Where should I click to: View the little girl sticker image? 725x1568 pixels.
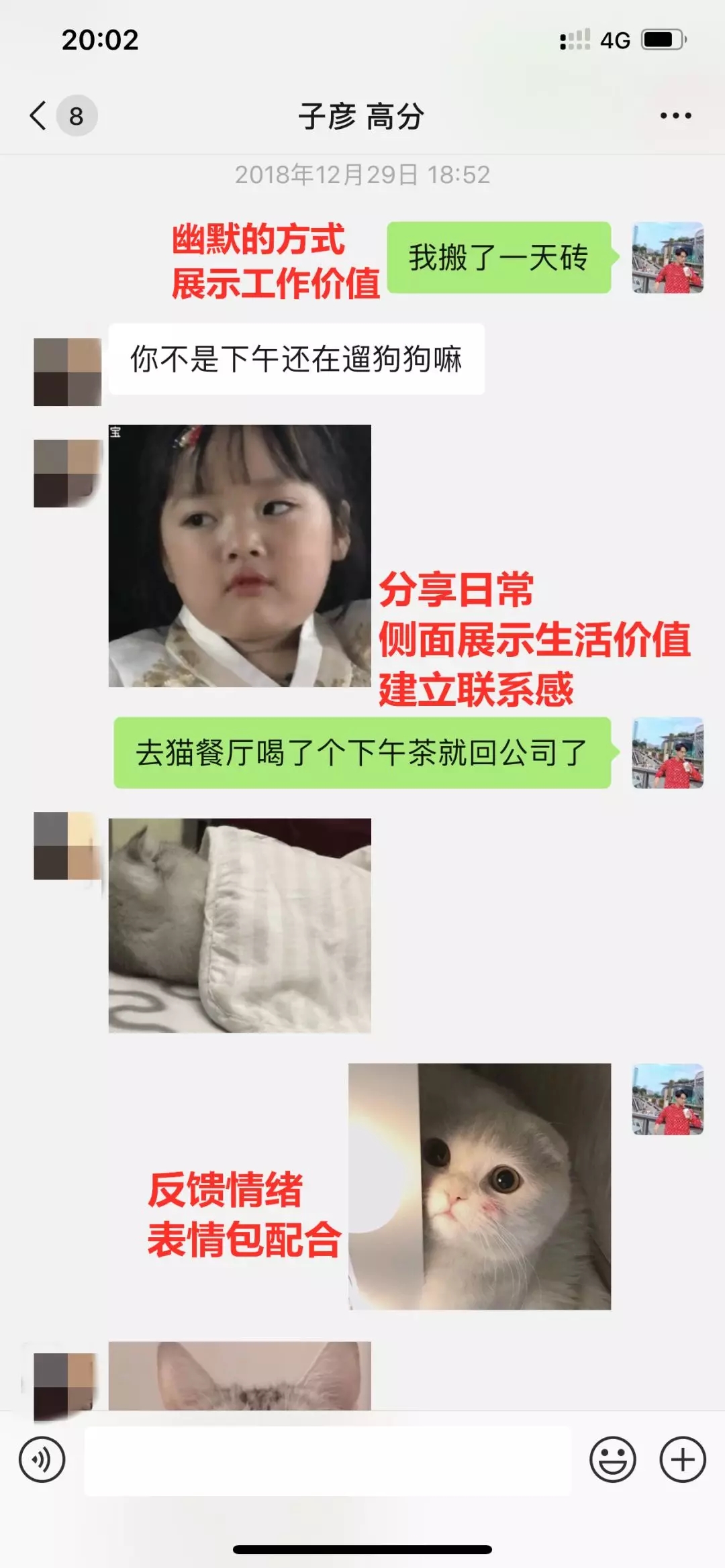(240, 556)
